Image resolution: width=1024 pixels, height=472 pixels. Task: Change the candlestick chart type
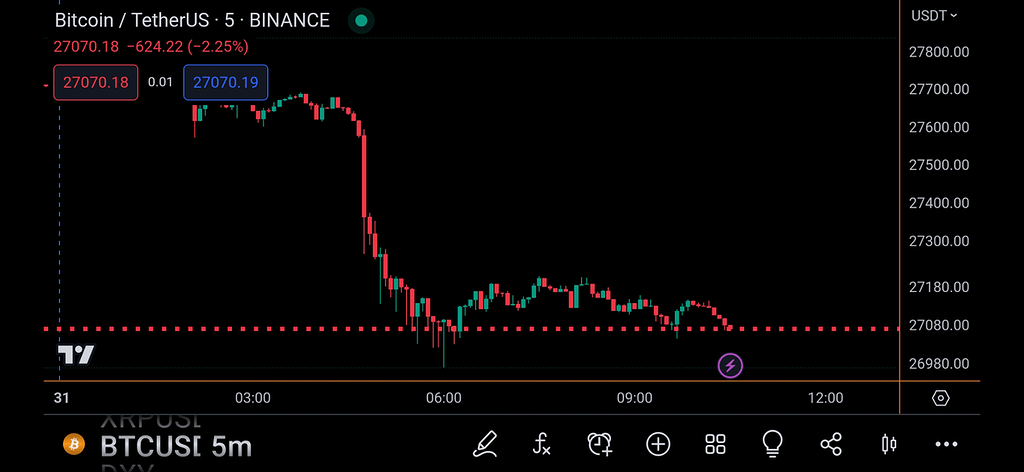tap(888, 443)
